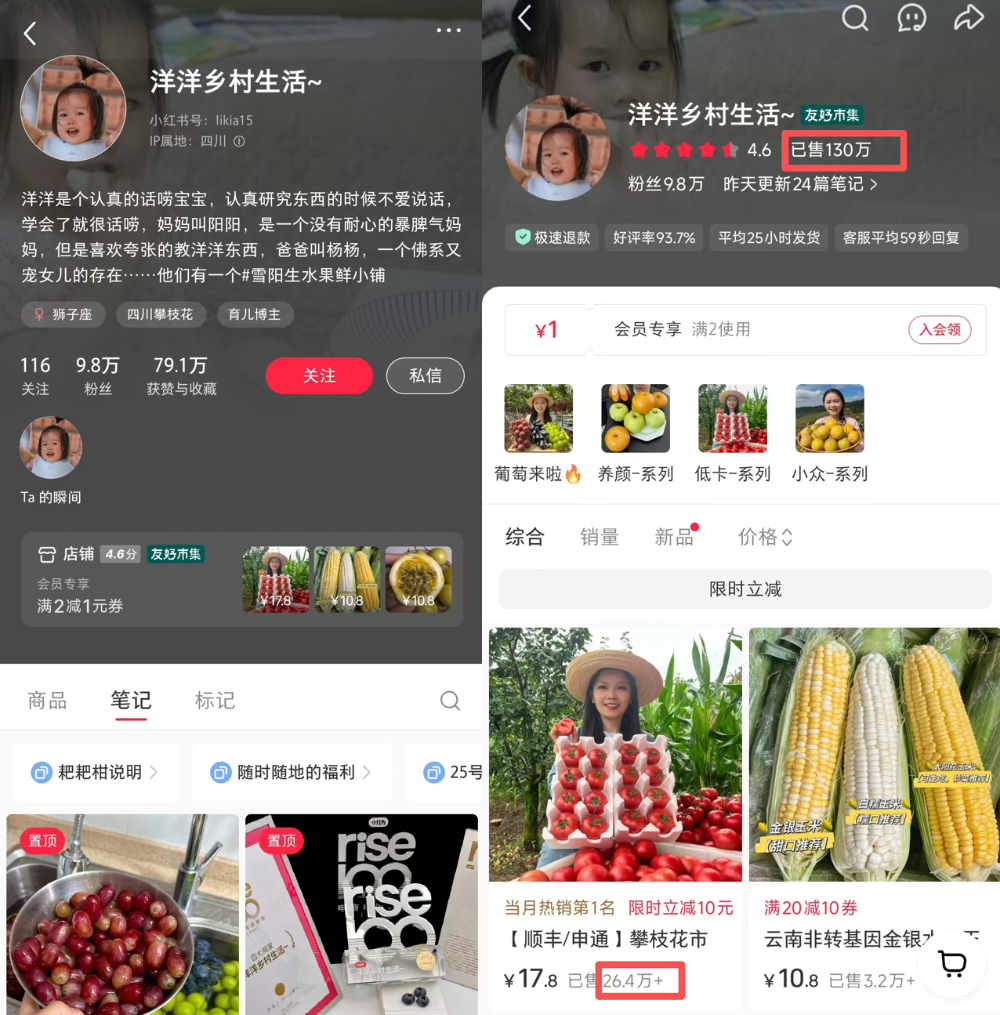This screenshot has width=1000, height=1015.
Task: Share this shop with the arrow icon
Action: tap(968, 18)
